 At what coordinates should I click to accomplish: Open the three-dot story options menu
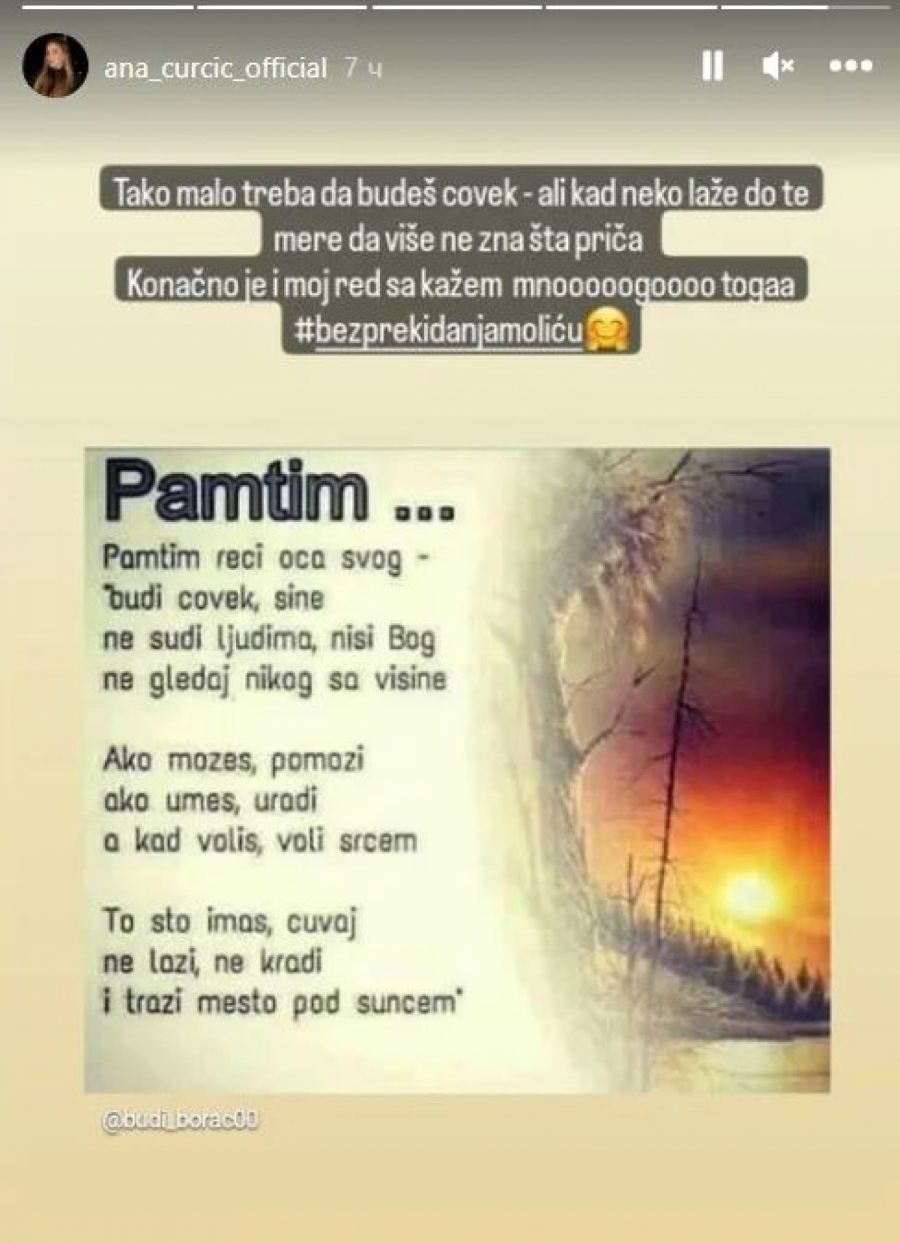click(x=851, y=66)
